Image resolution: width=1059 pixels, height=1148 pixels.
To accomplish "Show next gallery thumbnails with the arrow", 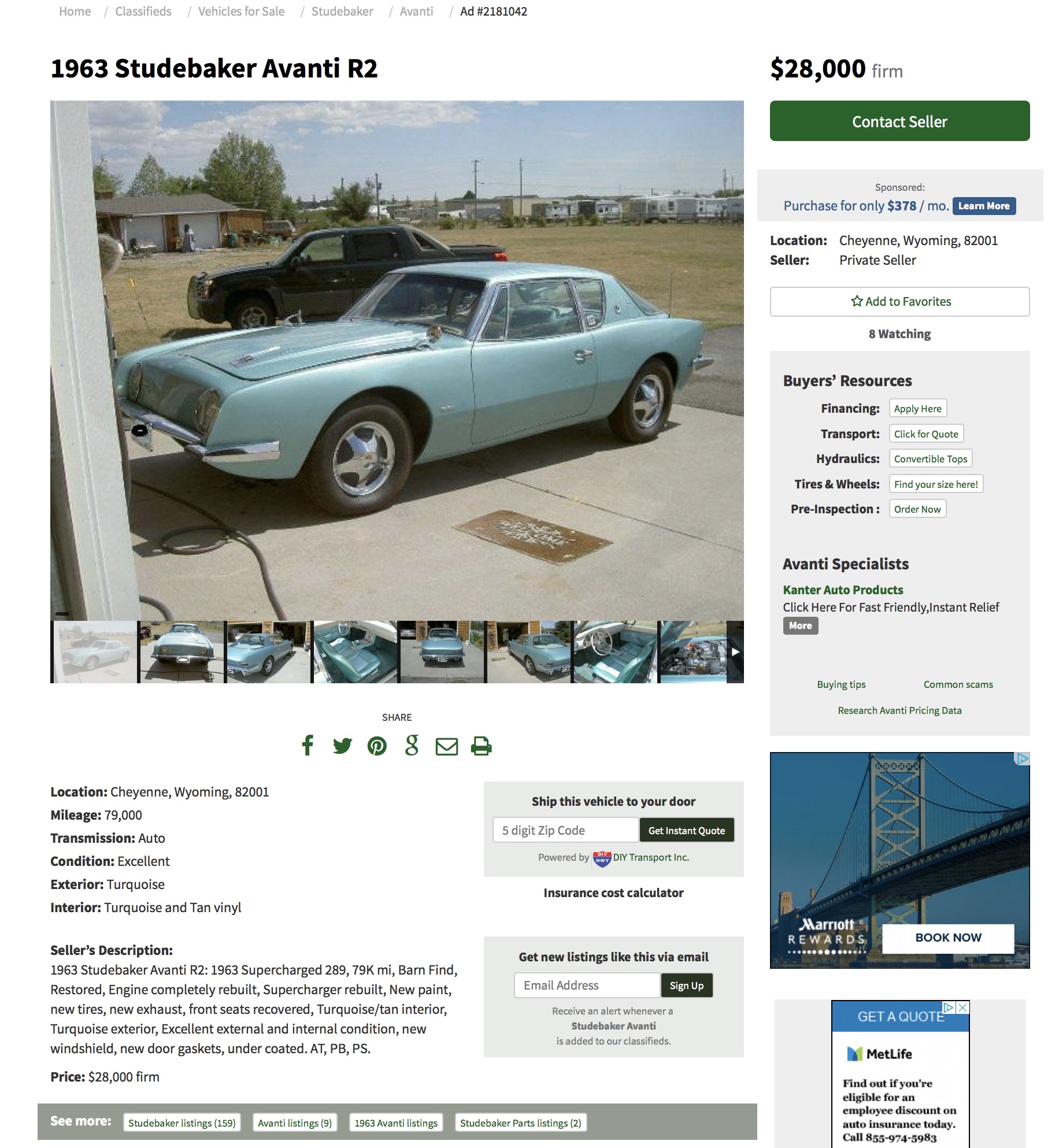I will pos(735,652).
